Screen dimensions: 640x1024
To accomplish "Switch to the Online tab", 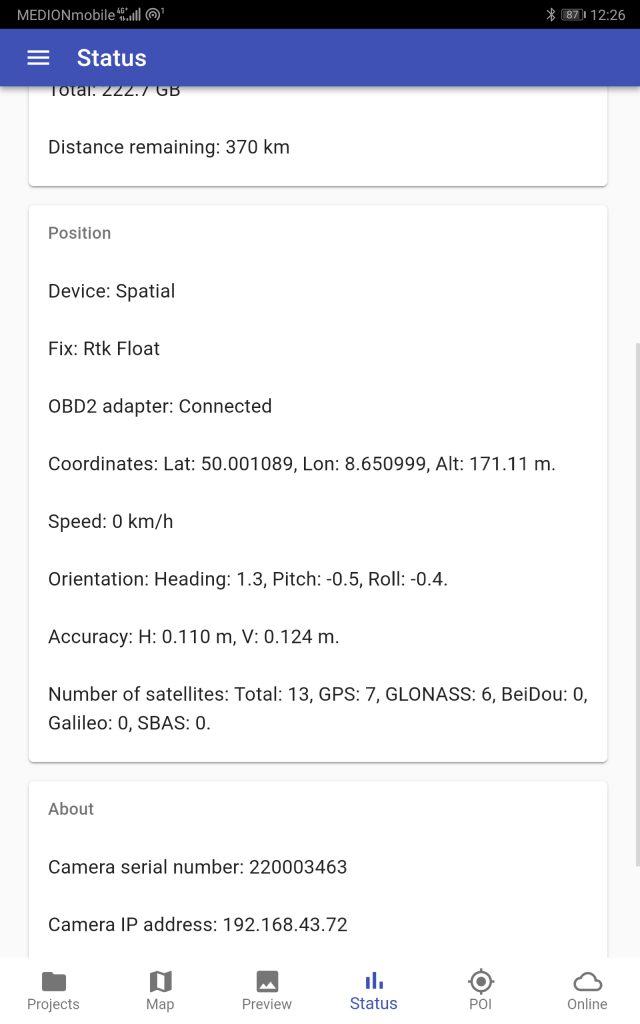I will (x=586, y=991).
